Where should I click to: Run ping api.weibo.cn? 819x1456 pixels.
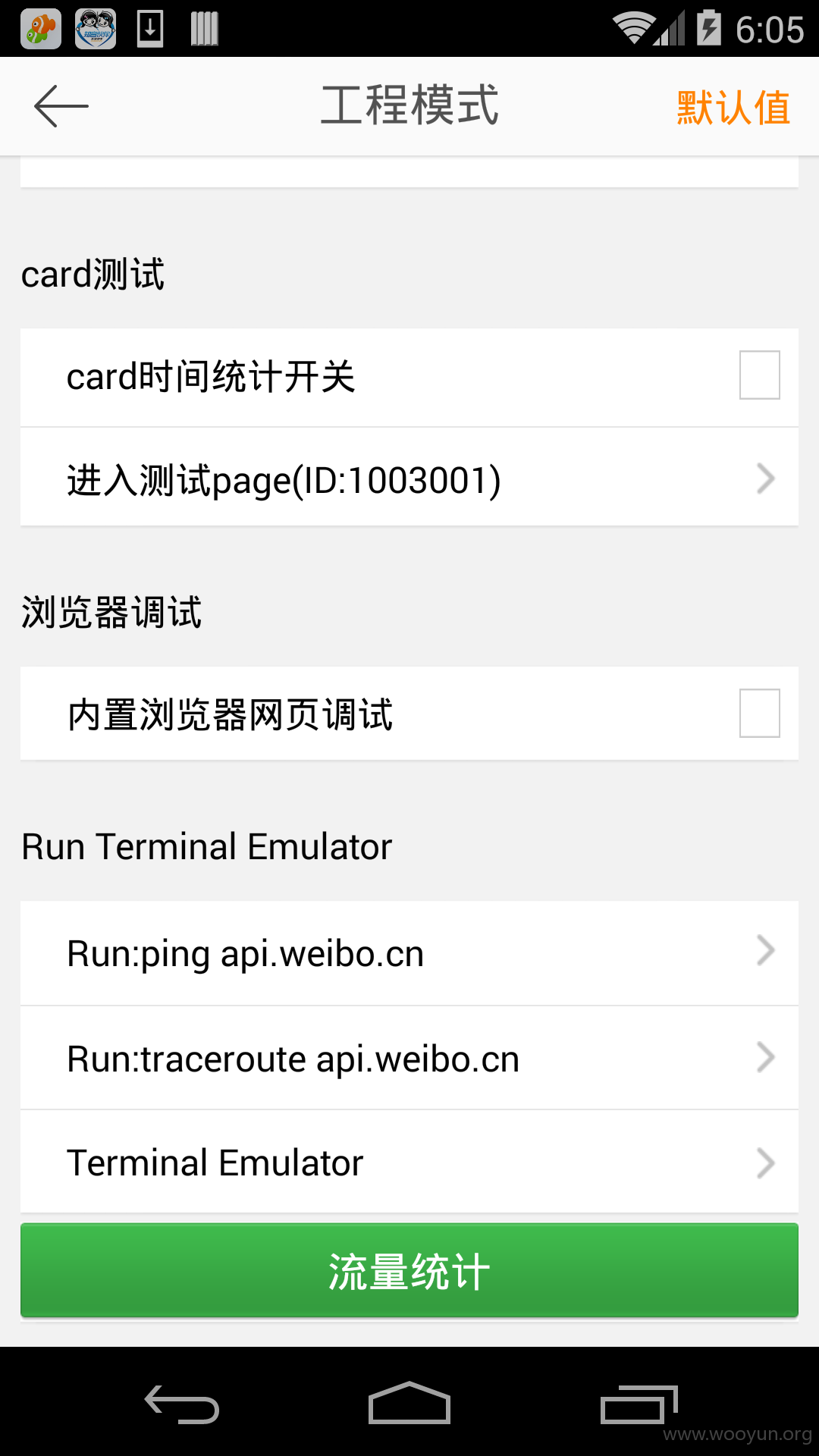pos(409,952)
